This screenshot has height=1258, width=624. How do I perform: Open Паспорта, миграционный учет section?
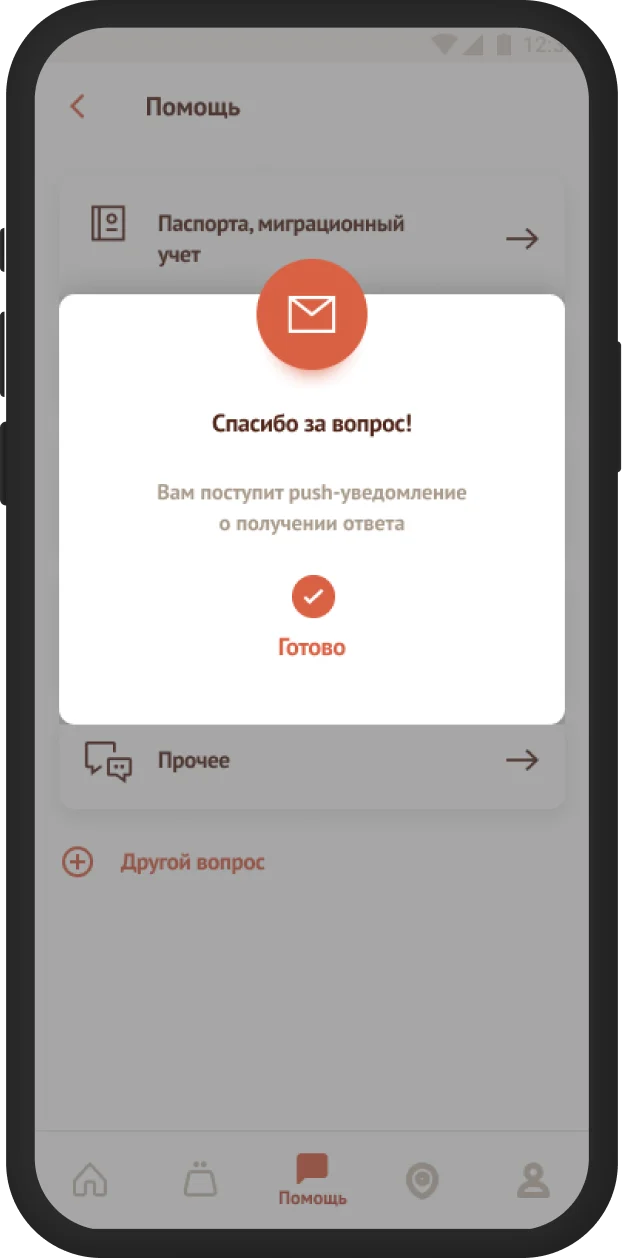(x=312, y=239)
